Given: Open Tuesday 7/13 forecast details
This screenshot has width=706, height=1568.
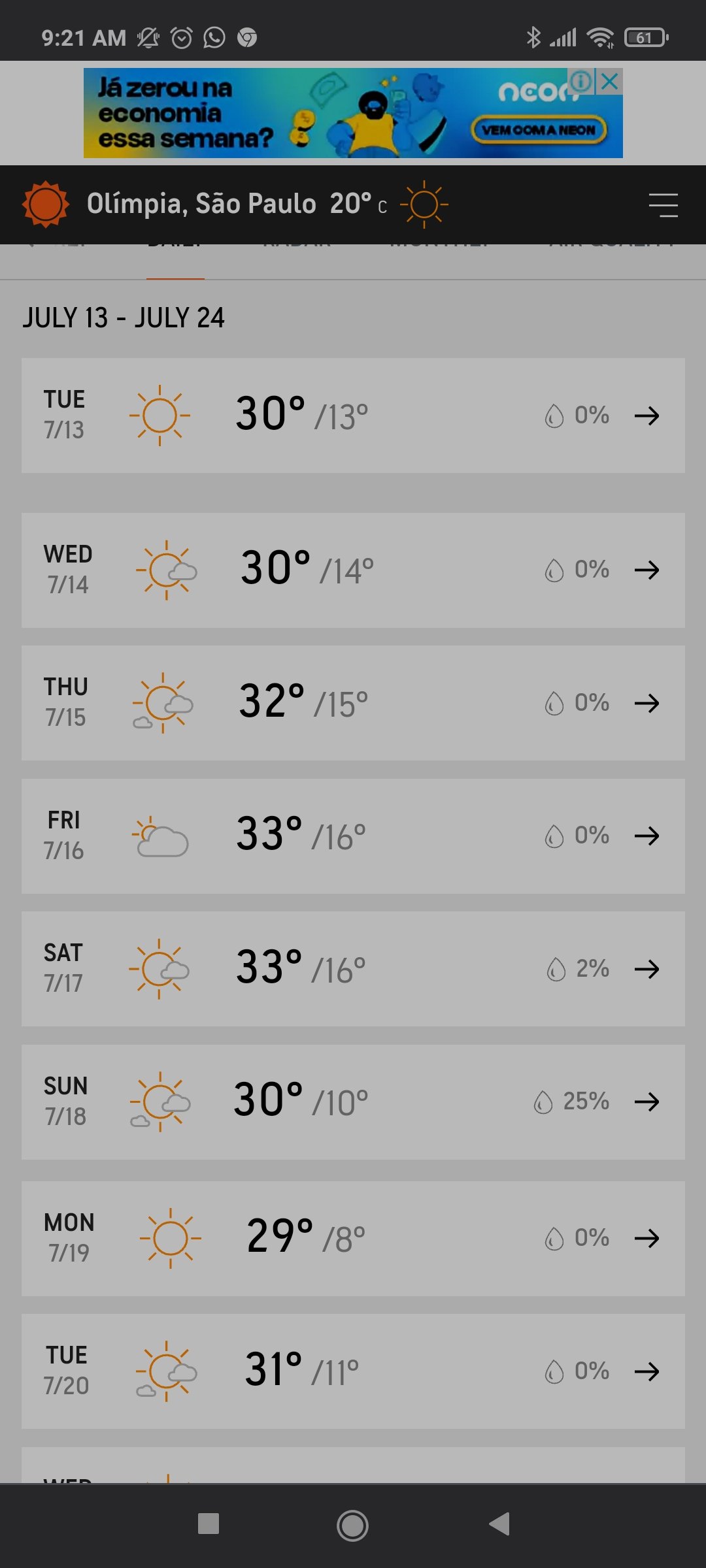Looking at the screenshot, I should click(353, 416).
